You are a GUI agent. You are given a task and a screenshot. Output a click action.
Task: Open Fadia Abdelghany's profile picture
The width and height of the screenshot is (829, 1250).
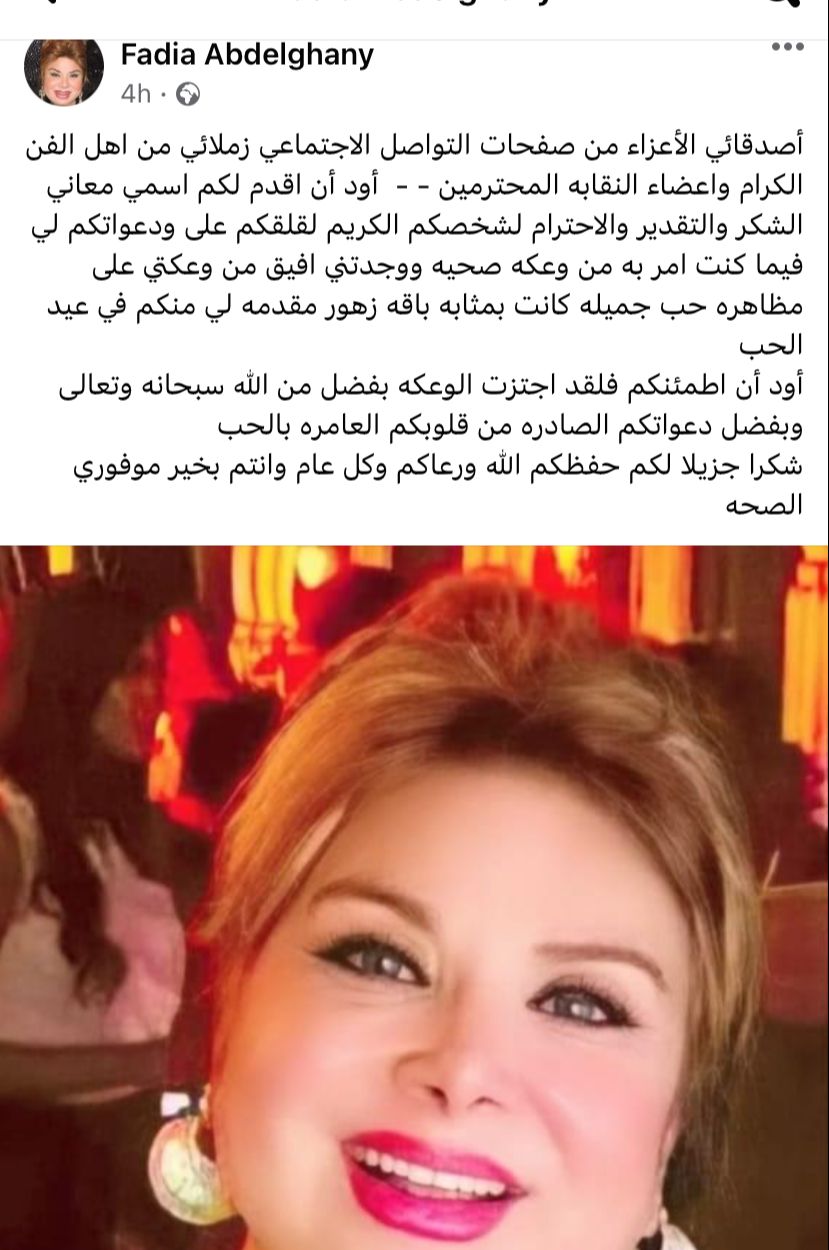[64, 70]
